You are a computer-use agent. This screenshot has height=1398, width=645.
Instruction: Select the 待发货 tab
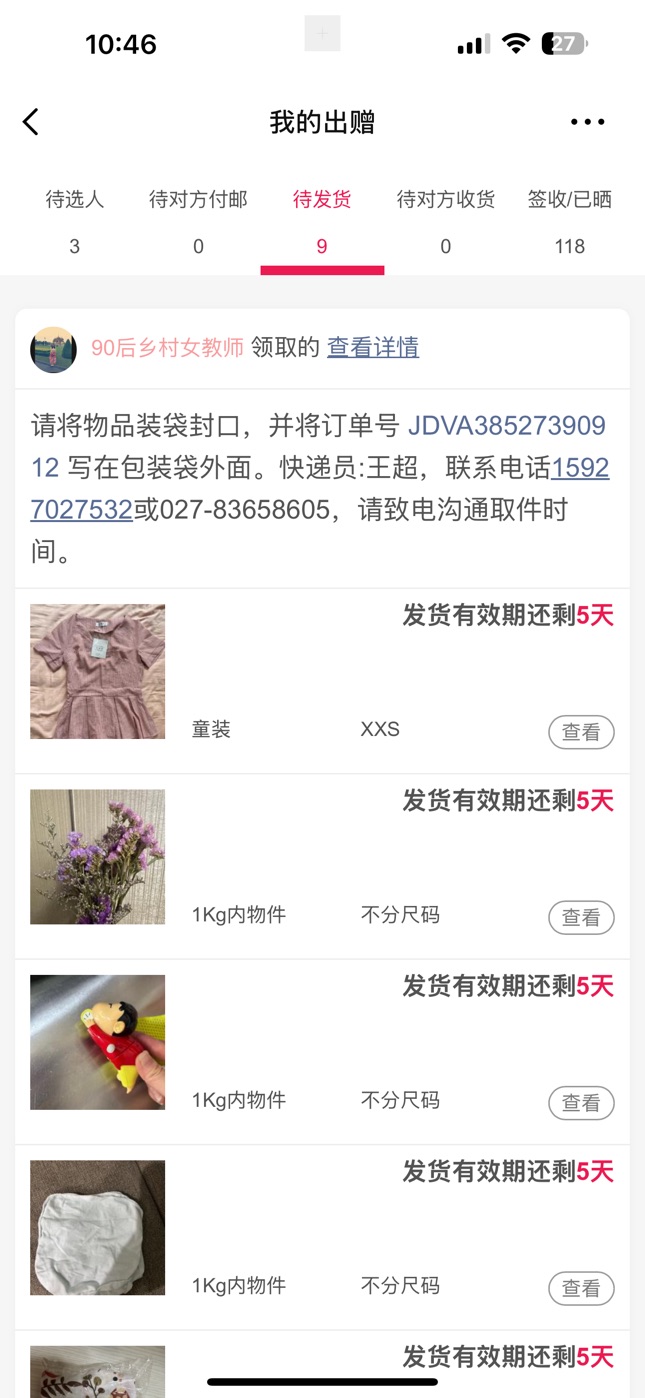tap(322, 221)
